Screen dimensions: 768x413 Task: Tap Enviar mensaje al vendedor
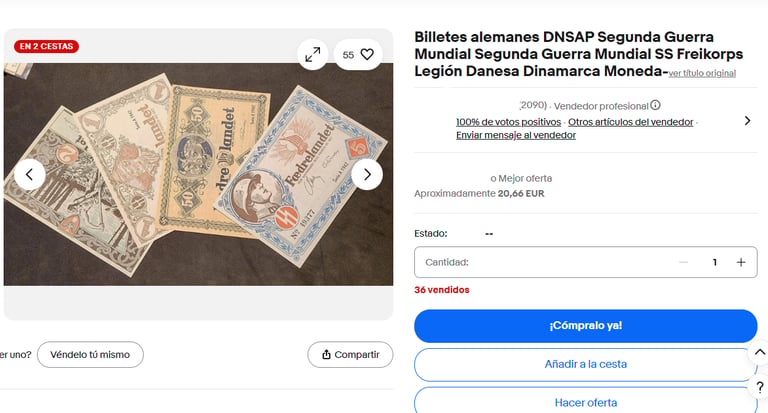click(516, 135)
